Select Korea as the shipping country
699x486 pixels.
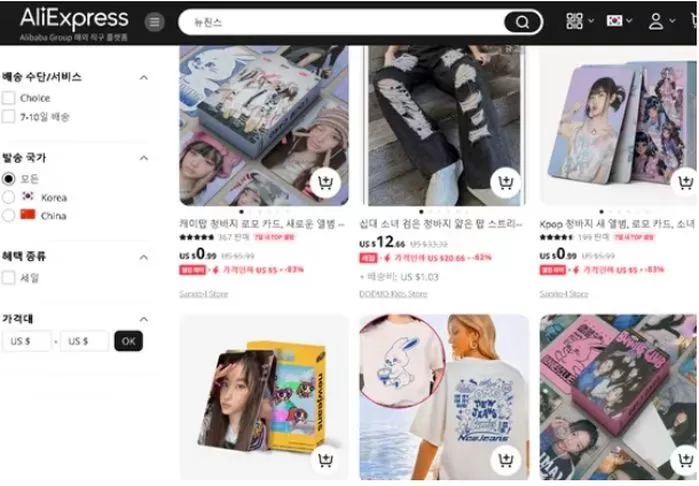pyautogui.click(x=9, y=197)
